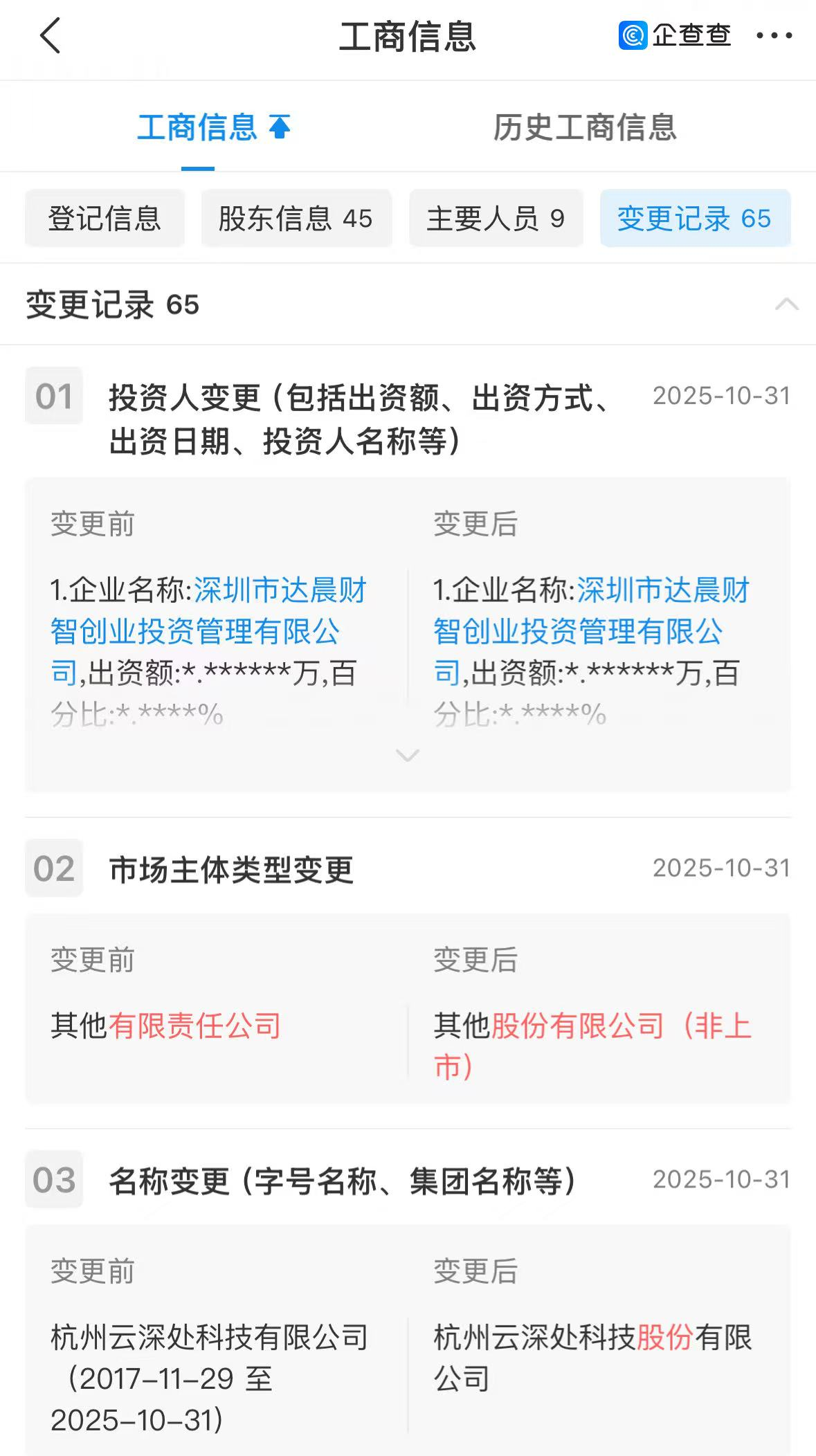Go back using the top-left arrow
The image size is (816, 1456).
(x=51, y=36)
